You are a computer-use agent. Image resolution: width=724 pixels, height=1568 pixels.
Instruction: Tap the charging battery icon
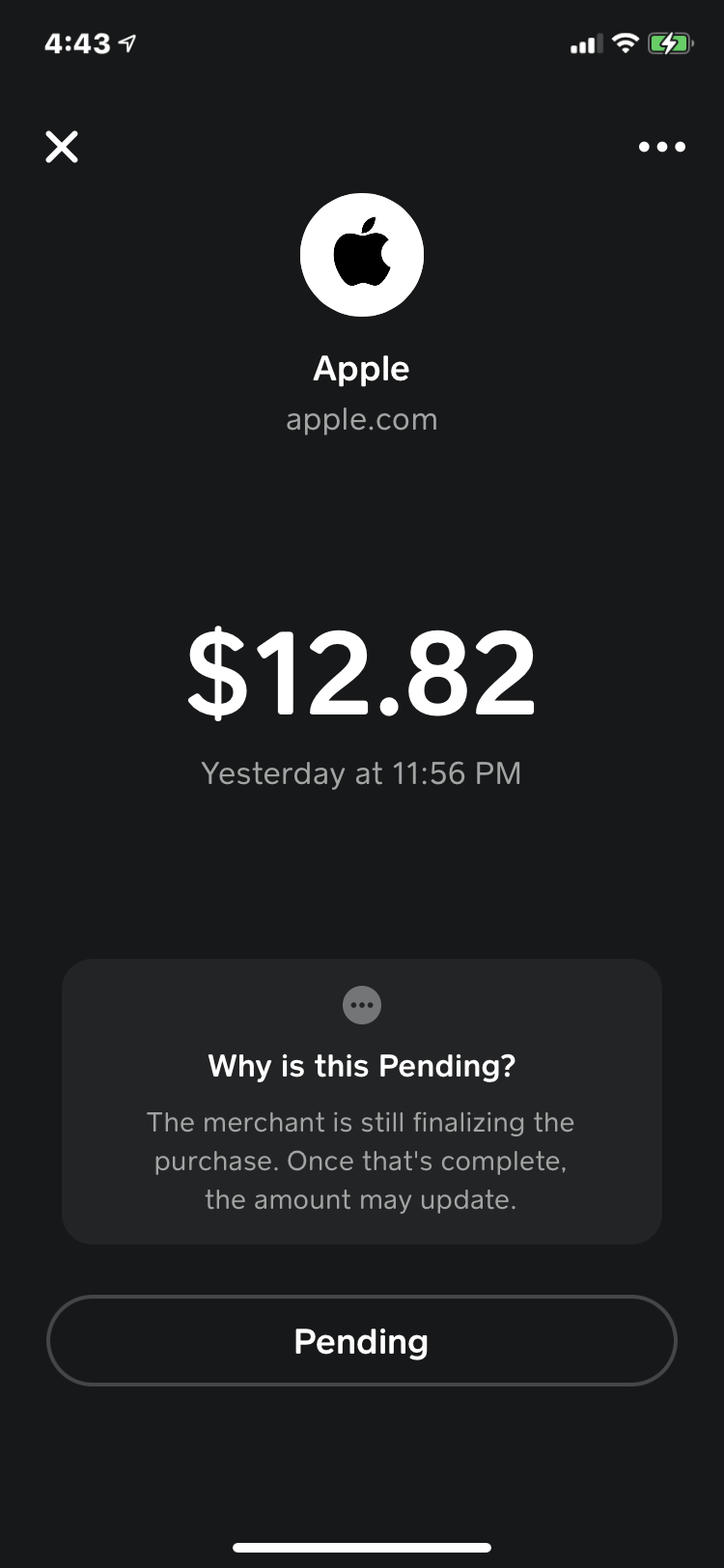coord(670,42)
